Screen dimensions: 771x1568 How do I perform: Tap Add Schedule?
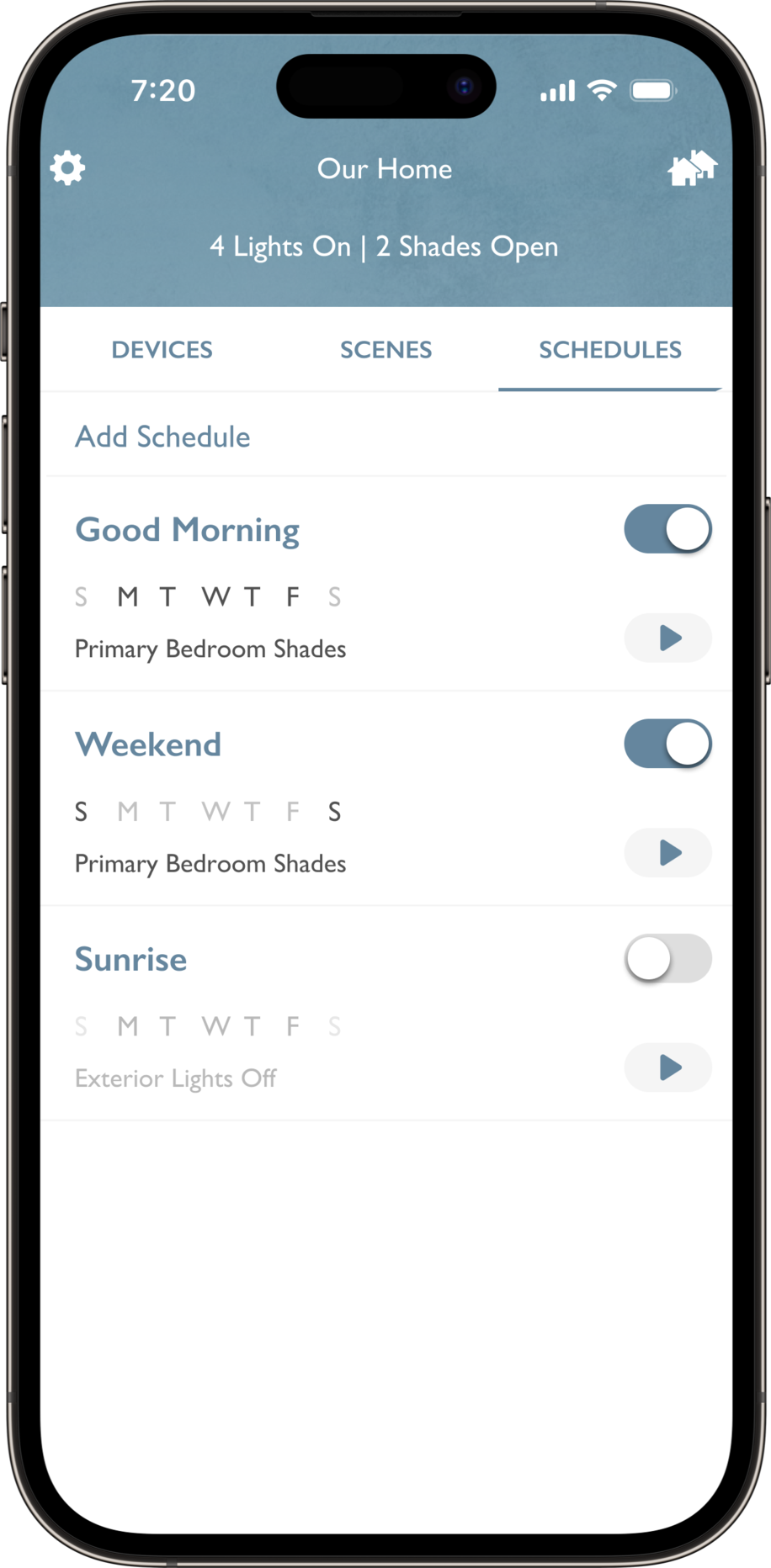162,437
